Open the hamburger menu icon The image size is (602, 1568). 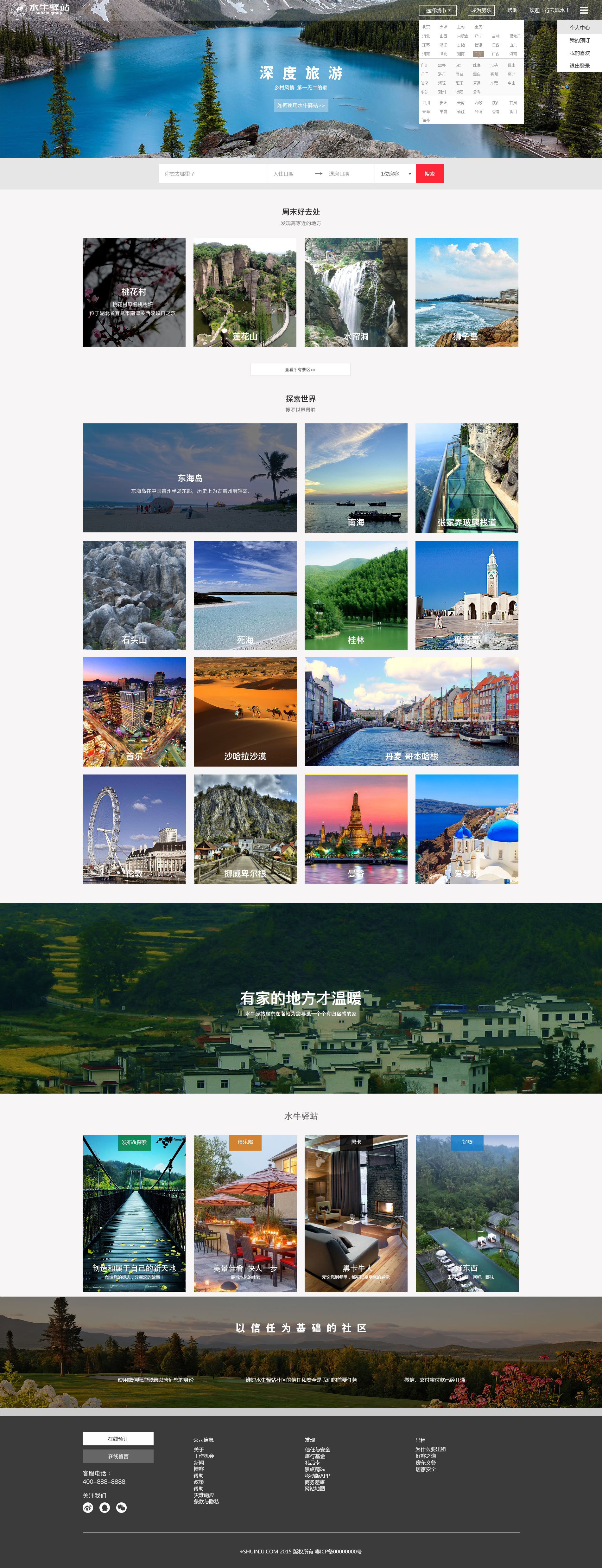[584, 10]
